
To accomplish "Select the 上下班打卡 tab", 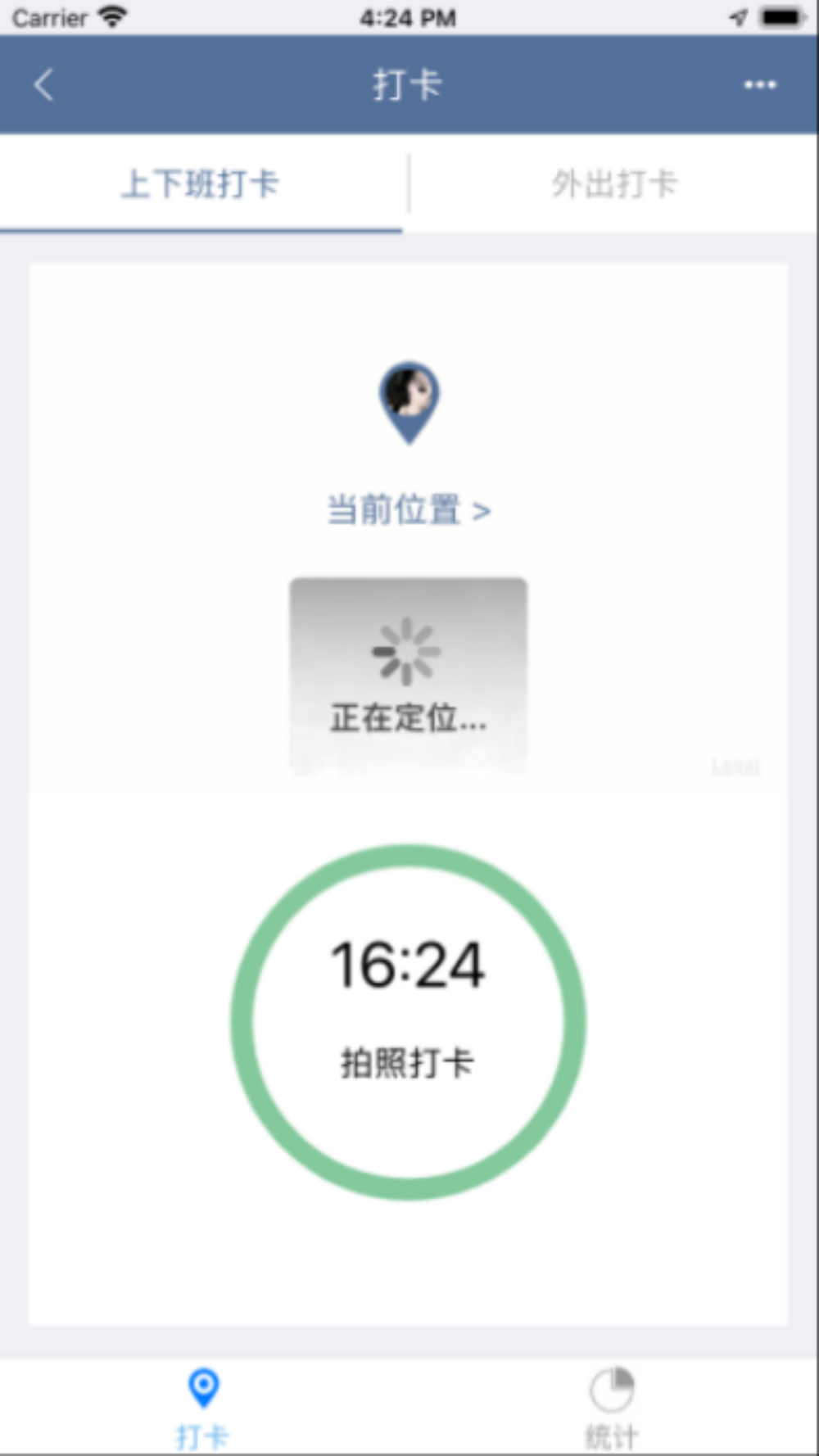I will point(201,184).
